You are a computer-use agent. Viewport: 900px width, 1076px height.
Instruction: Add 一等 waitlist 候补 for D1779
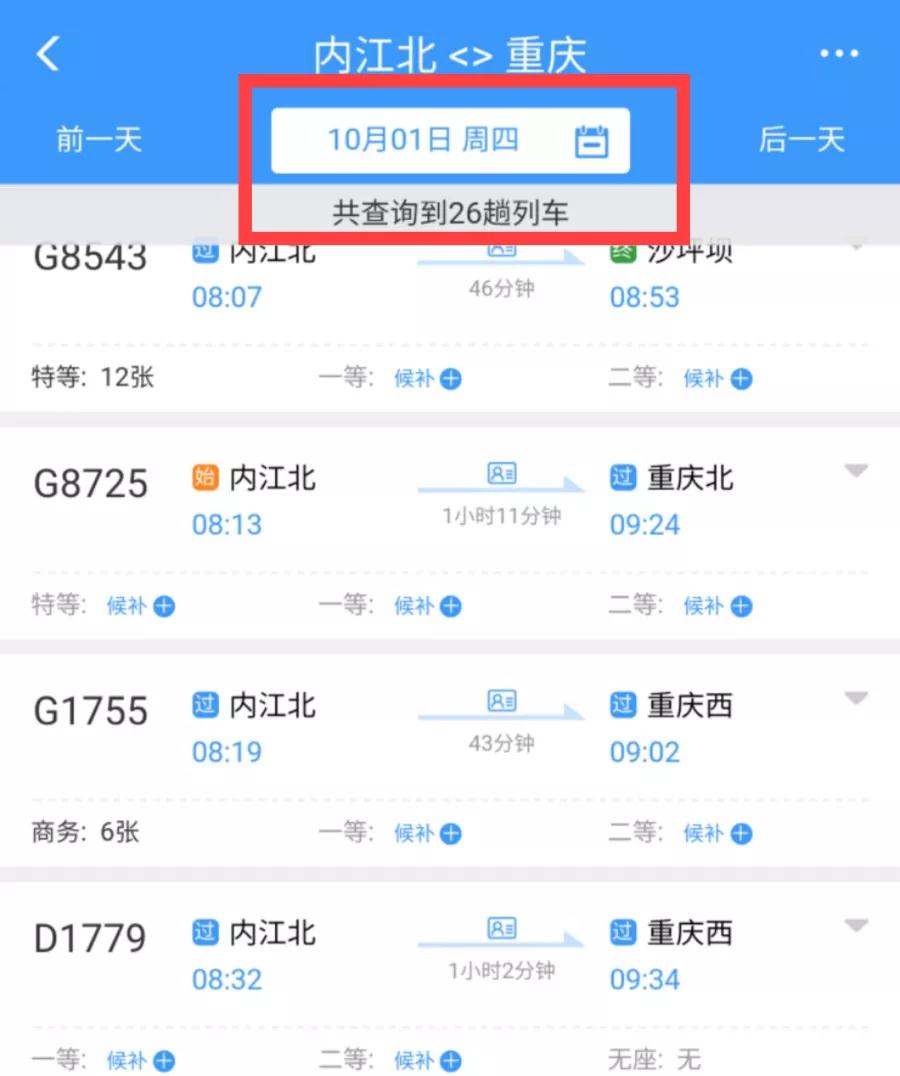click(141, 1060)
